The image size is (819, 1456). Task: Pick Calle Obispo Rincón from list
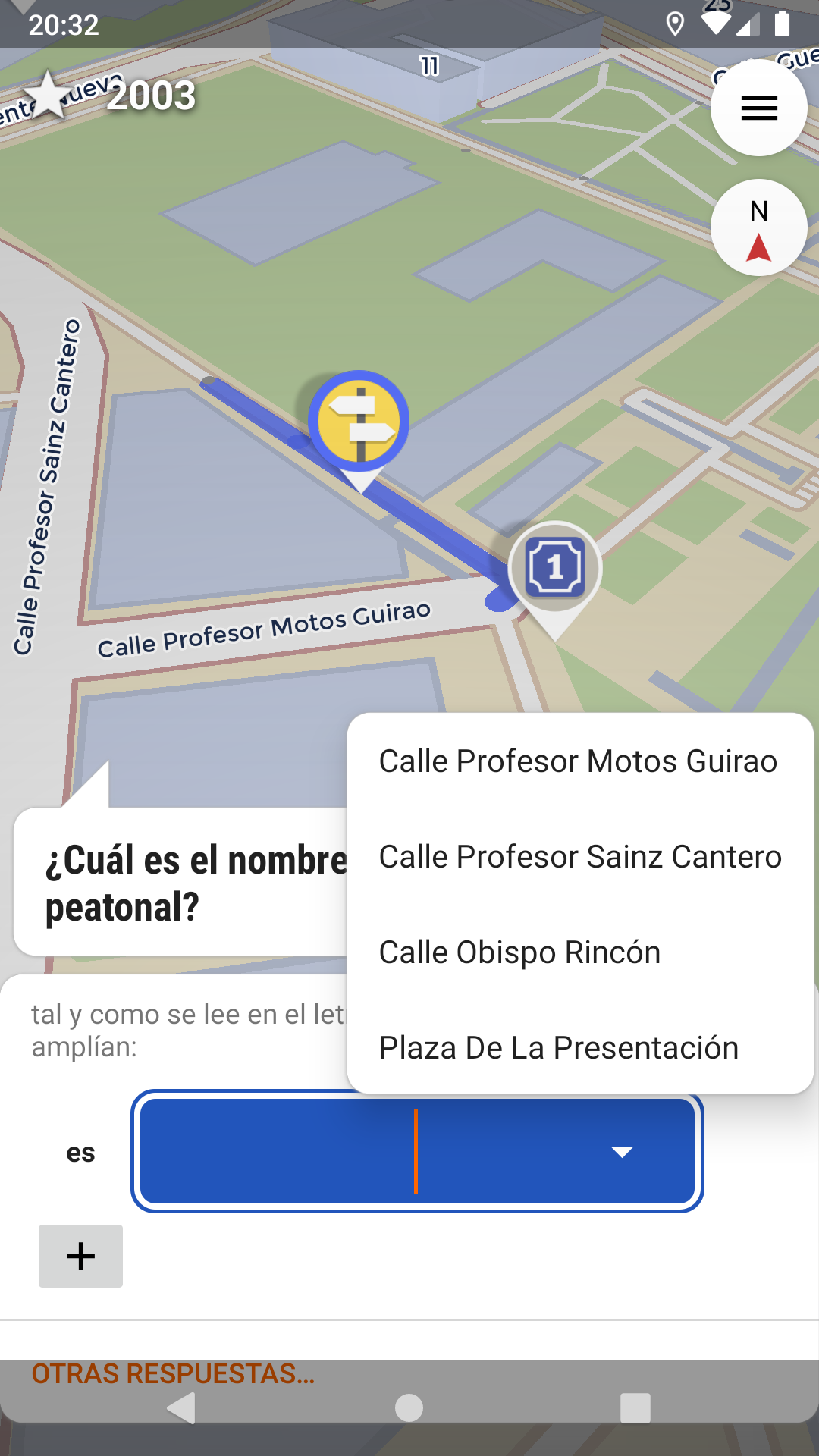coord(520,952)
